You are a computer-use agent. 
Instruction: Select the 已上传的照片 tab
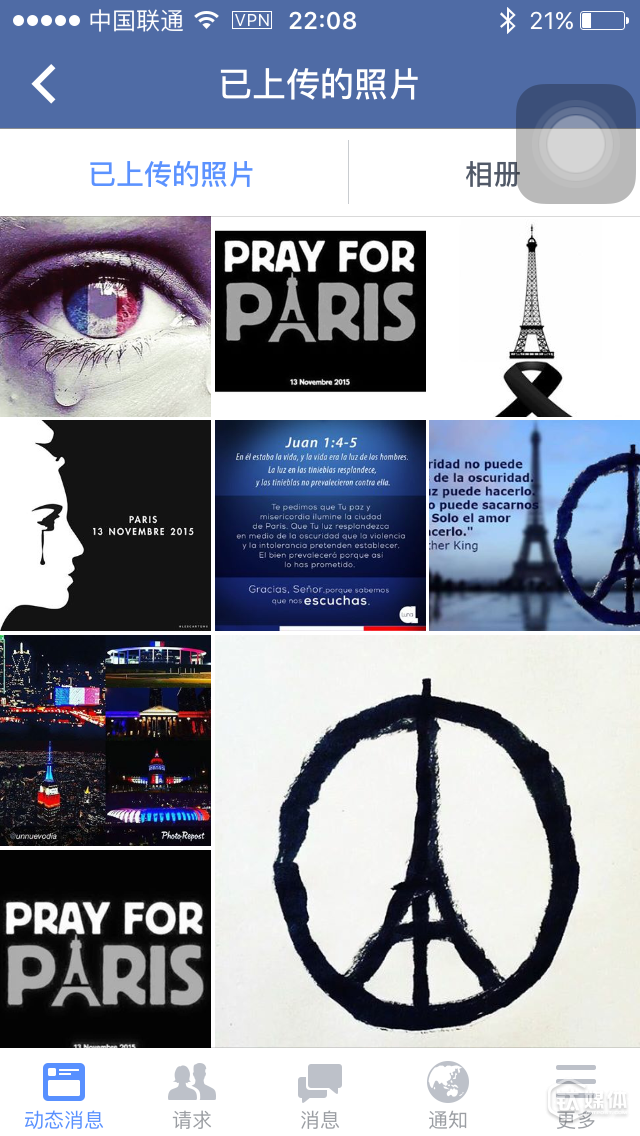pos(172,174)
